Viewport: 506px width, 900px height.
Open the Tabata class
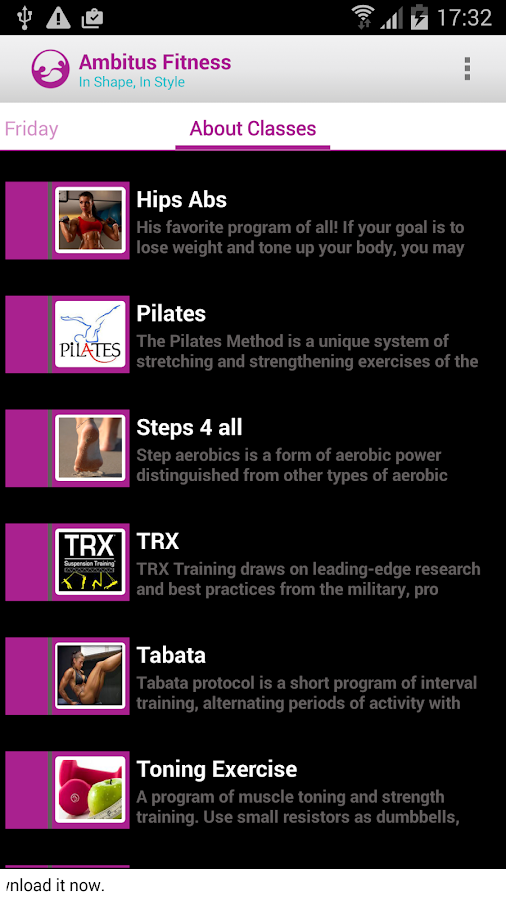(x=253, y=676)
